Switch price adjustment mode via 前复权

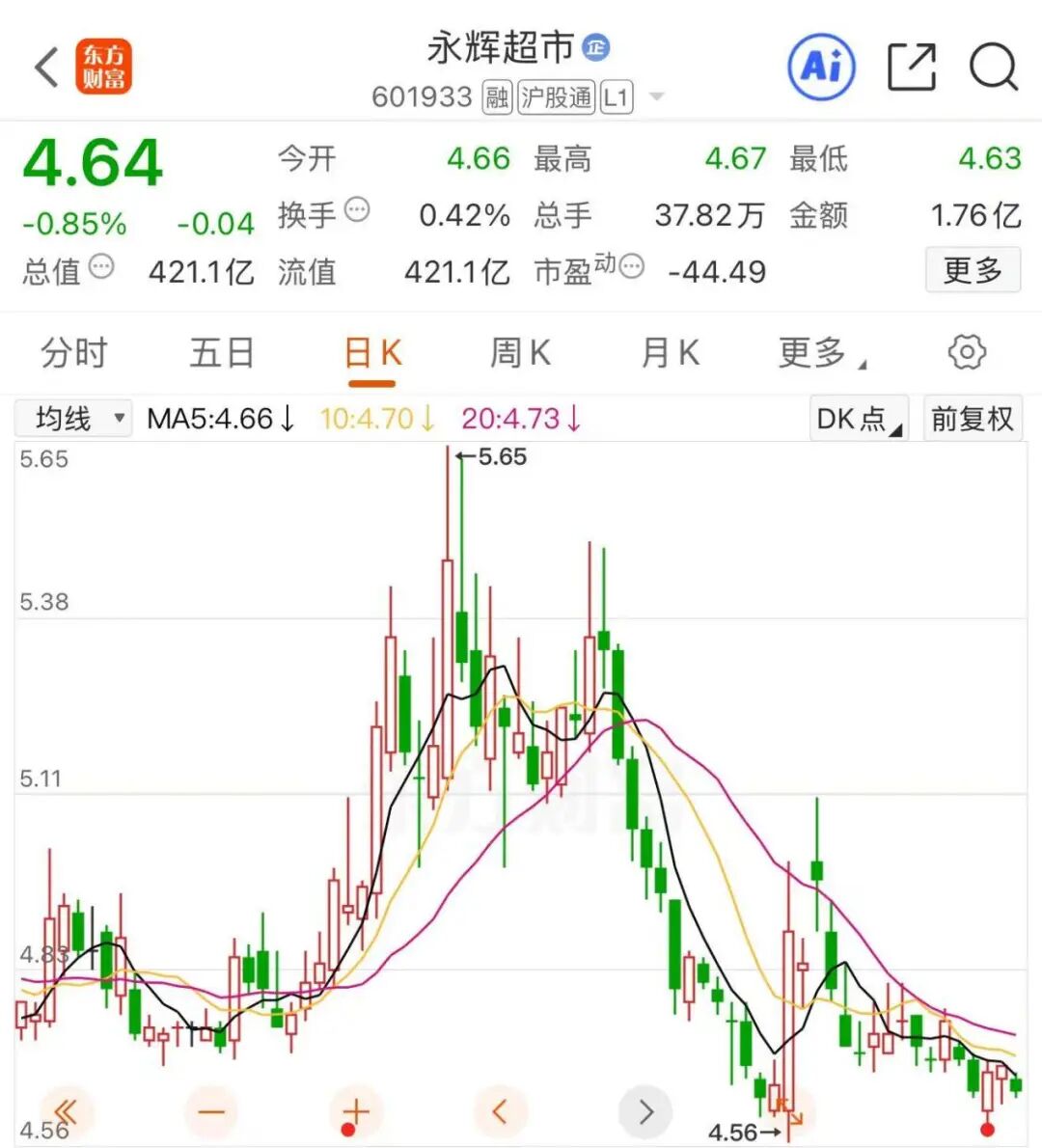click(973, 418)
